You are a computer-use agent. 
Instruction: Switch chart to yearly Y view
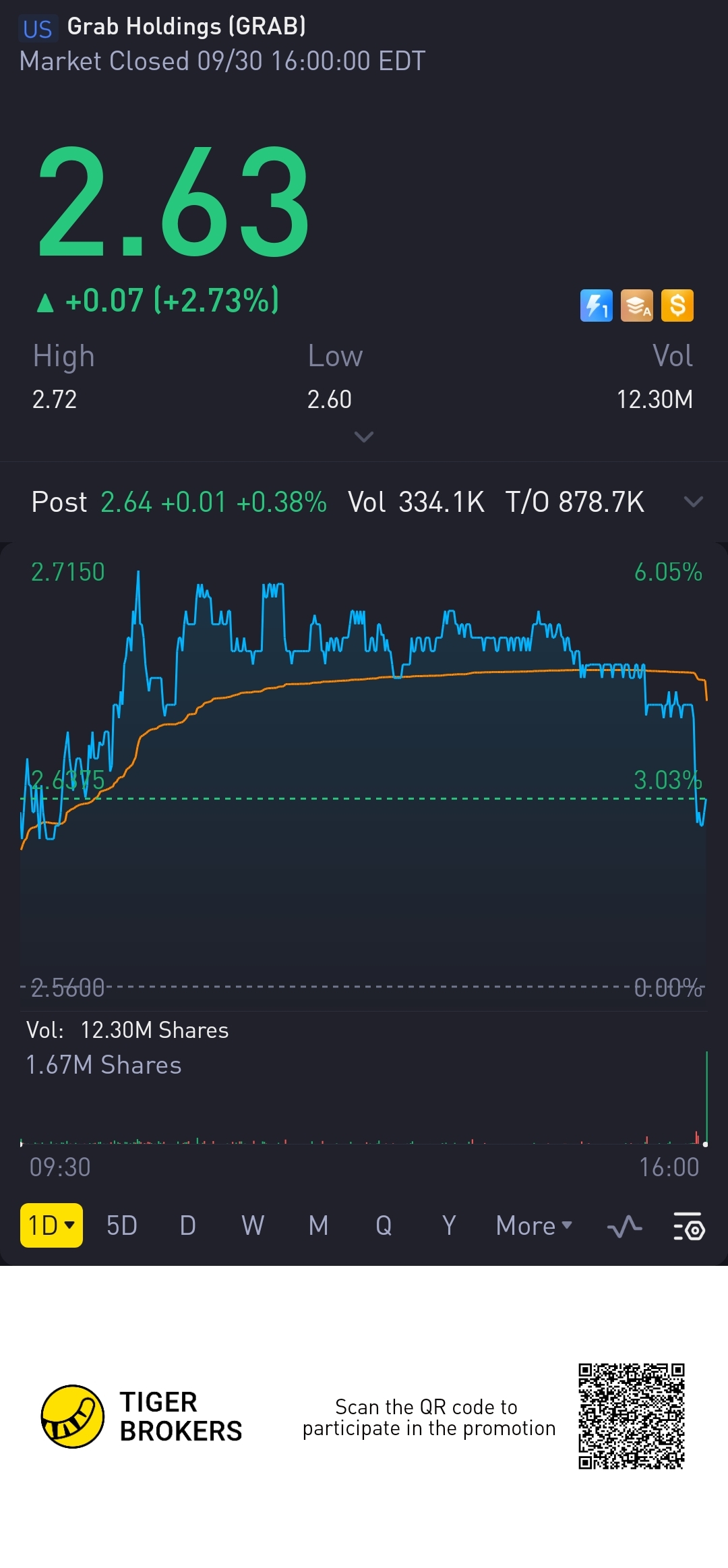pyautogui.click(x=449, y=1225)
